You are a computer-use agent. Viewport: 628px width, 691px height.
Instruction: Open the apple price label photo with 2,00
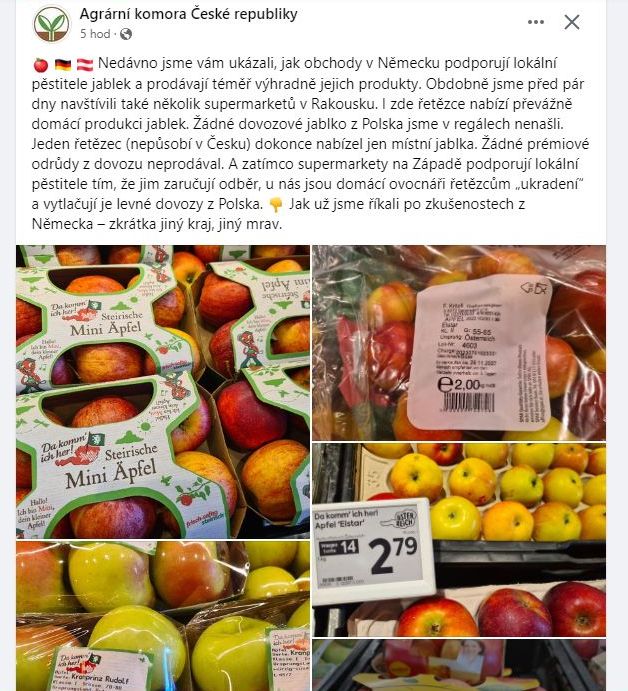coord(459,342)
